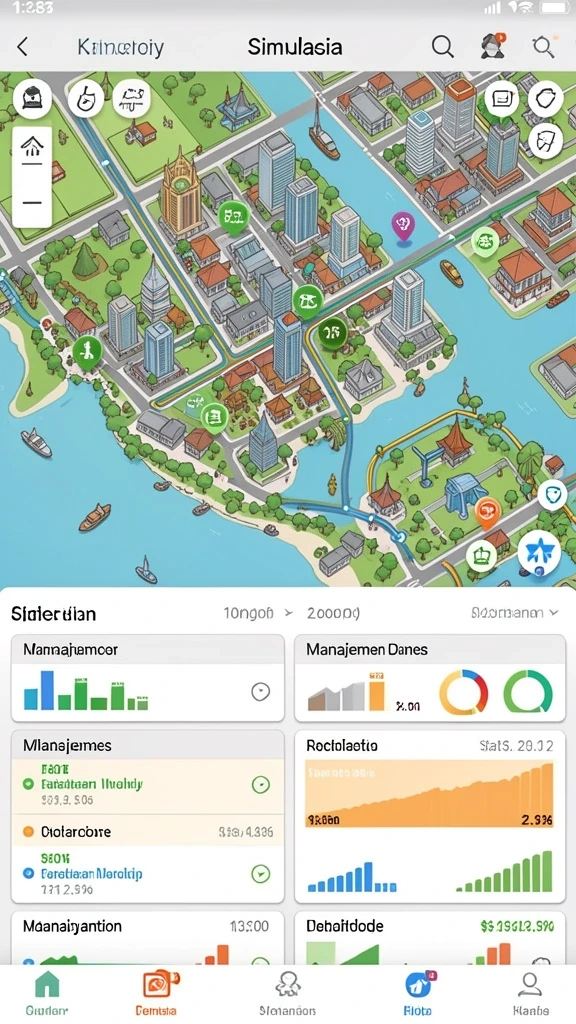Image resolution: width=576 pixels, height=1024 pixels.
Task: Switch to the Klanbe profile tab
Action: point(530,993)
